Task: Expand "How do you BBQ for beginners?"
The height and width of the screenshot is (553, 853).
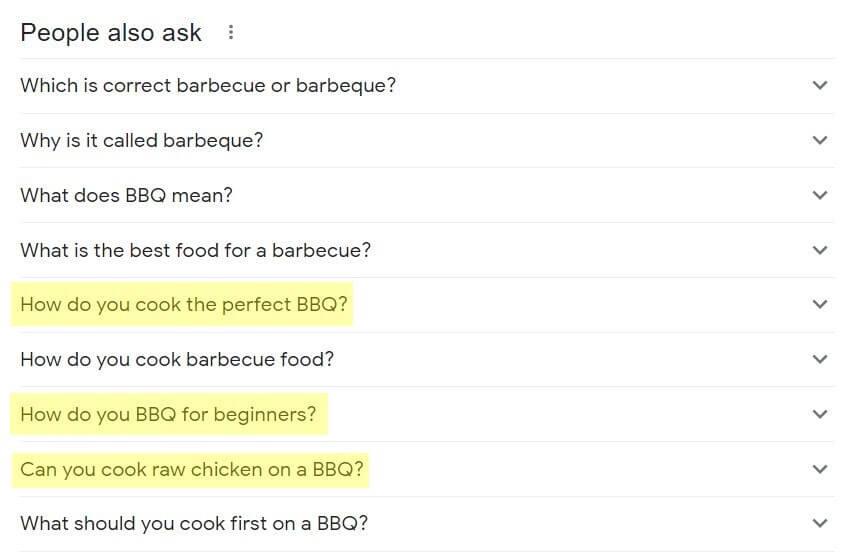Action: point(820,414)
